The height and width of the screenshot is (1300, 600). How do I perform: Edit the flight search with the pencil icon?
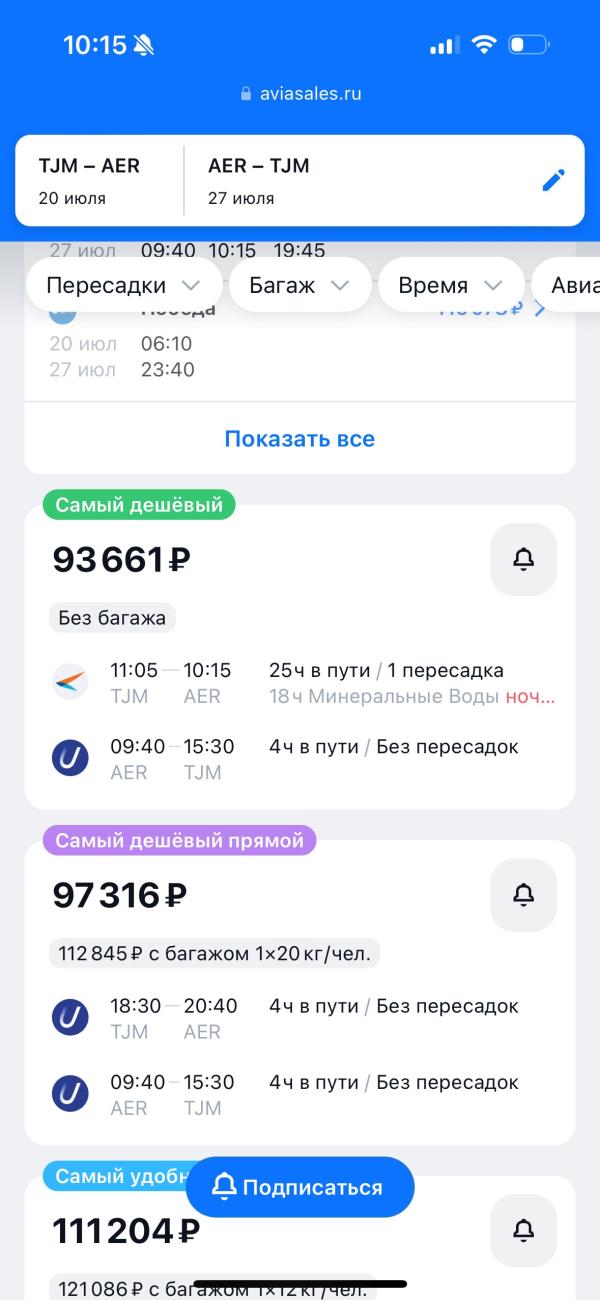click(553, 180)
